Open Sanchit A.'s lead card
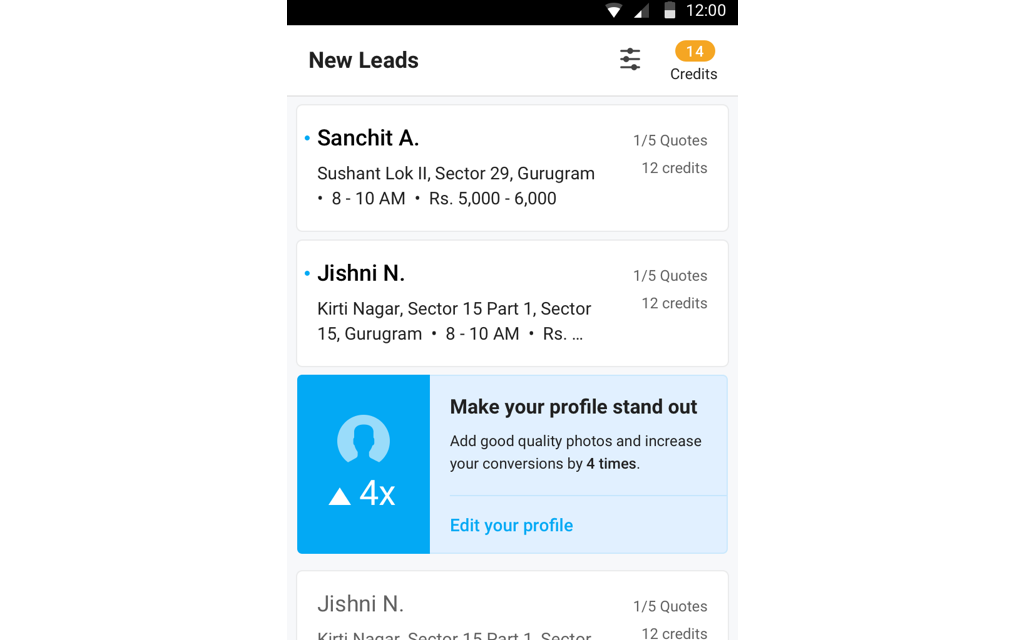Screen dimensions: 1024x640 point(512,168)
